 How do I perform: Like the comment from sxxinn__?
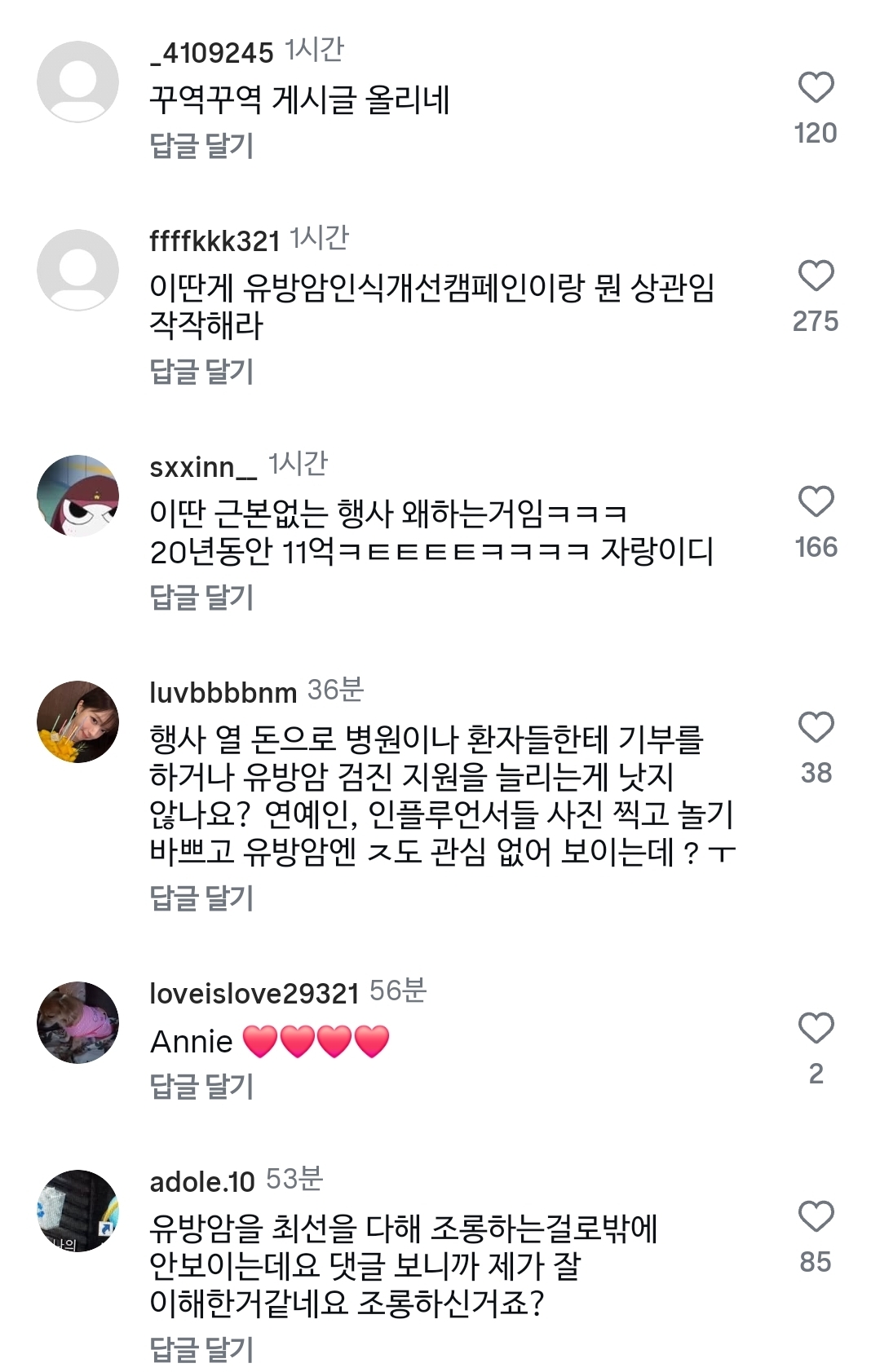pyautogui.click(x=815, y=502)
